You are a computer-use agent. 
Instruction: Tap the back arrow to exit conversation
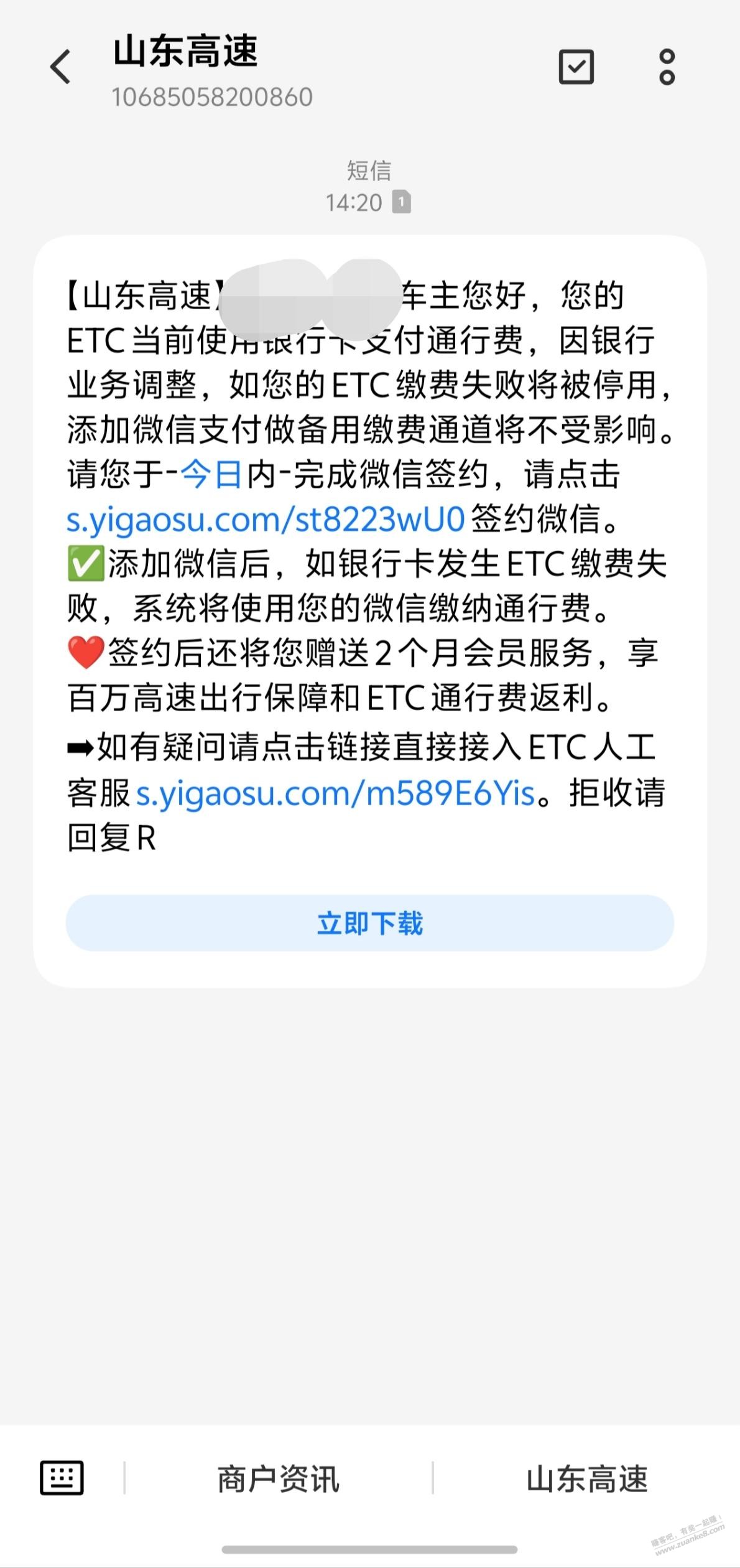[x=60, y=67]
